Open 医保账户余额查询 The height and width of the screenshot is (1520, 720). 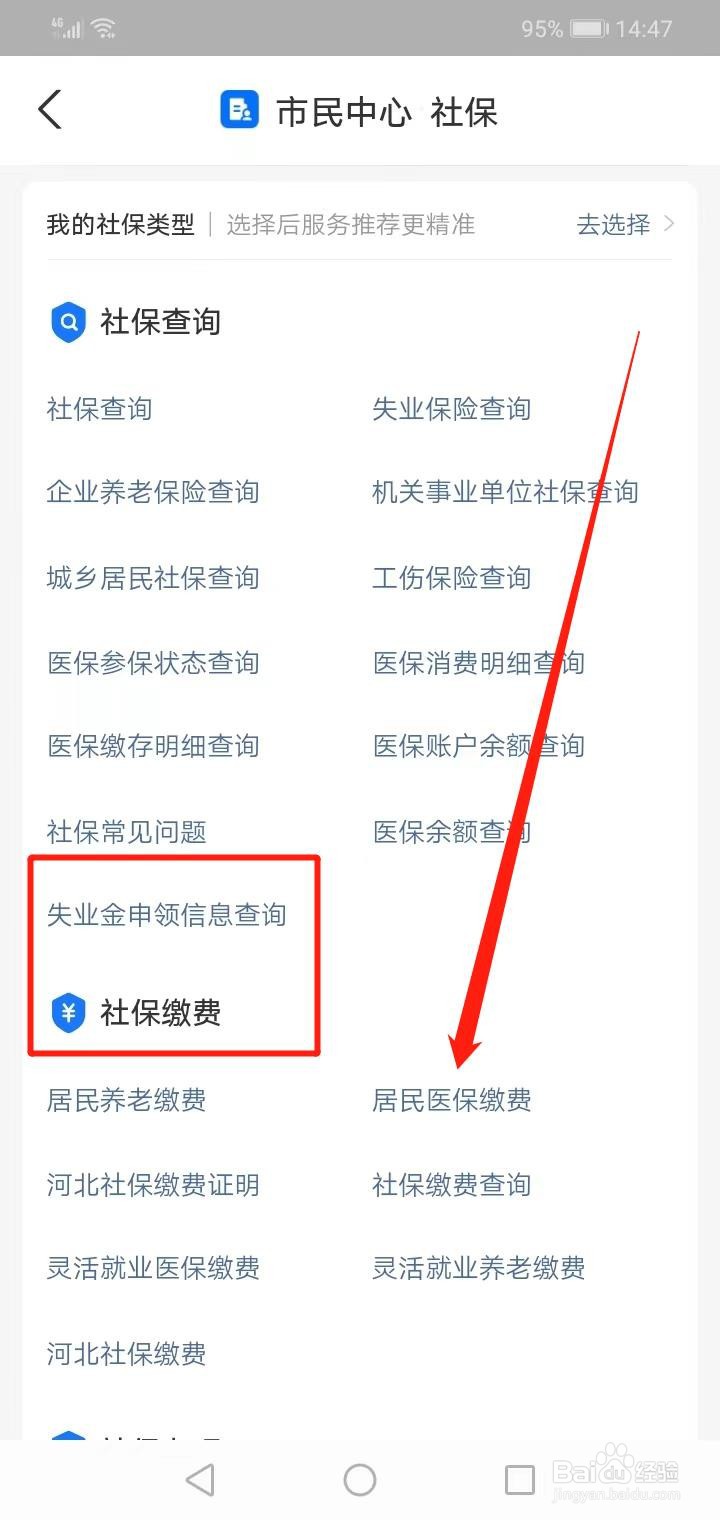[479, 746]
